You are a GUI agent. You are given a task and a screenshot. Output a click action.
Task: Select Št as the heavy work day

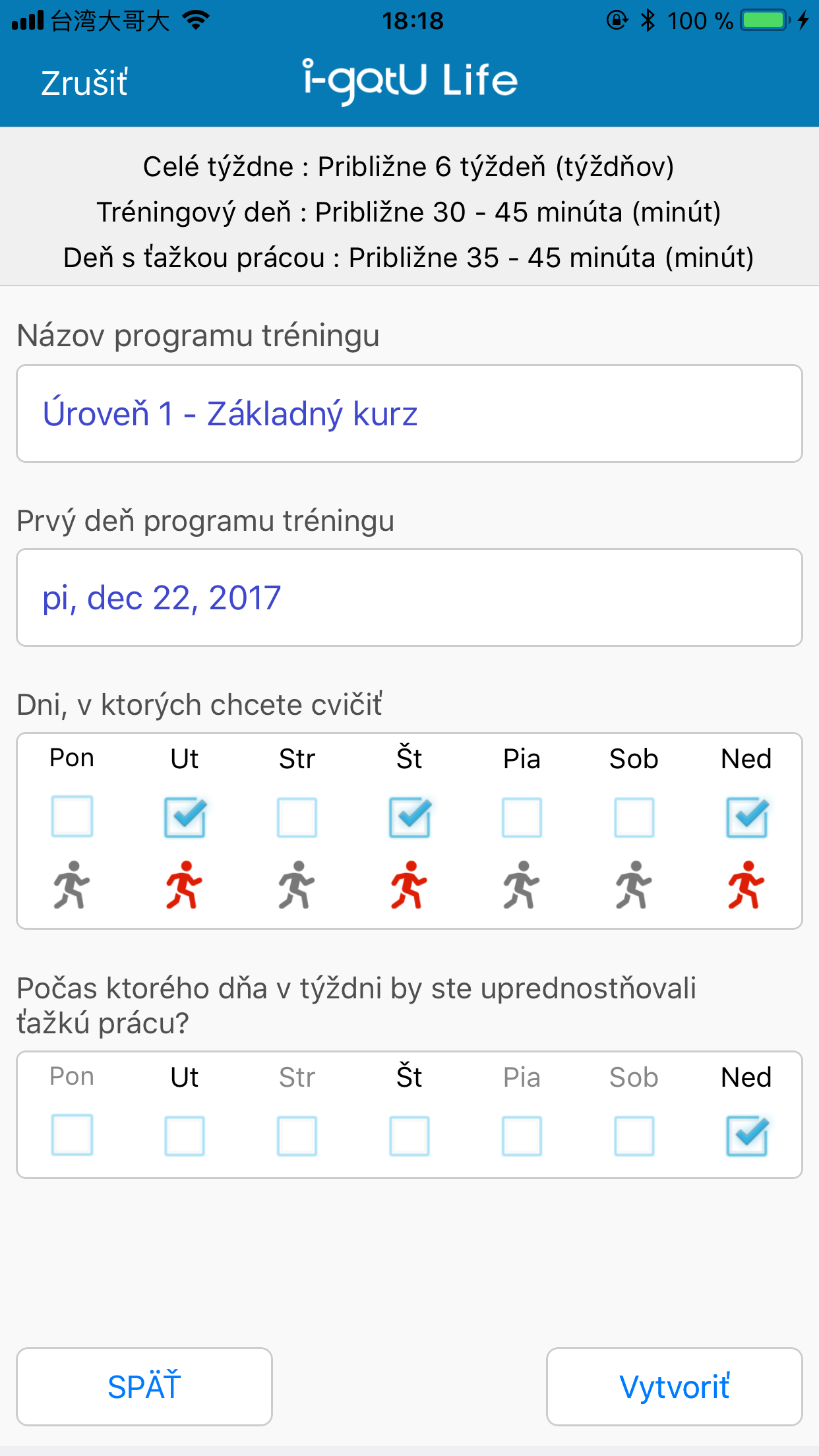409,1136
